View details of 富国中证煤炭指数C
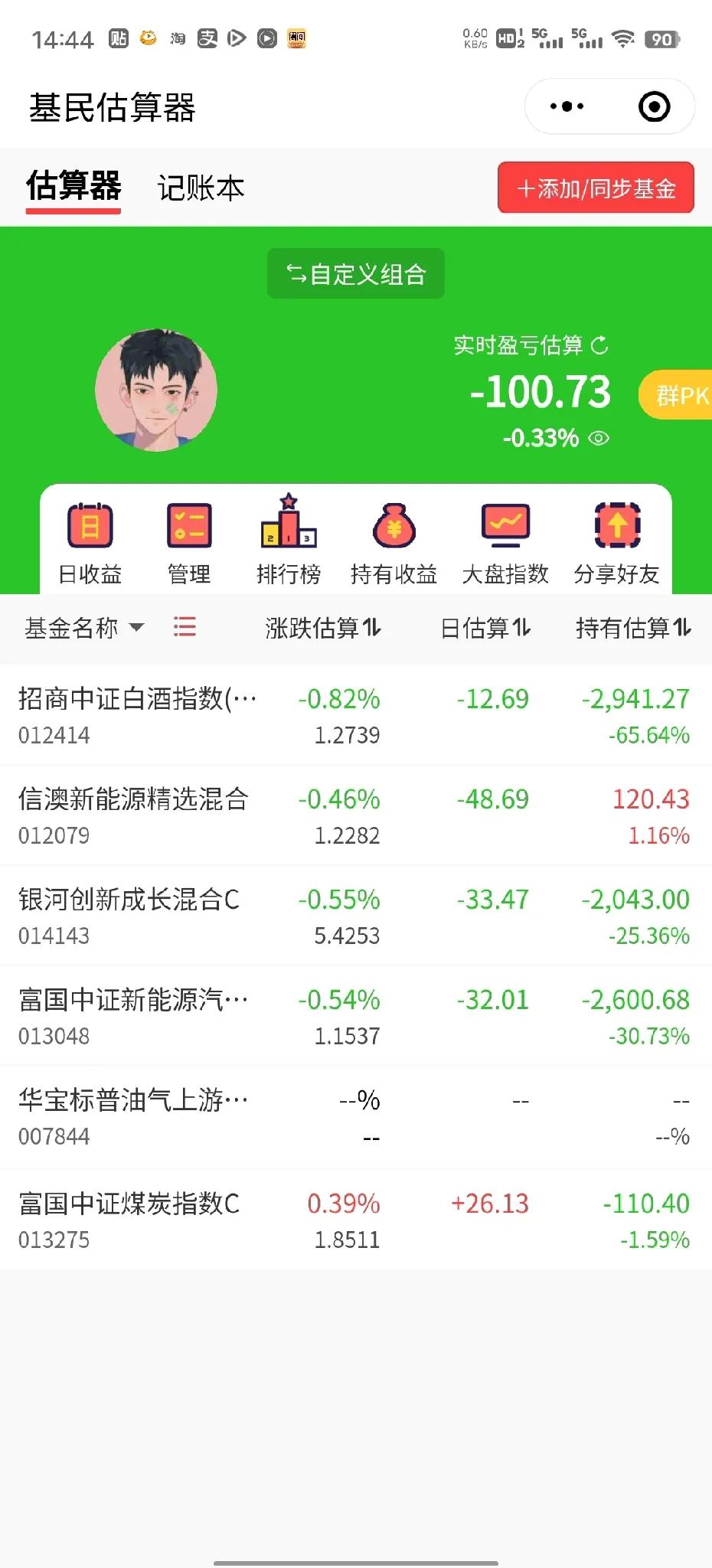The width and height of the screenshot is (712, 1568). 129,1219
